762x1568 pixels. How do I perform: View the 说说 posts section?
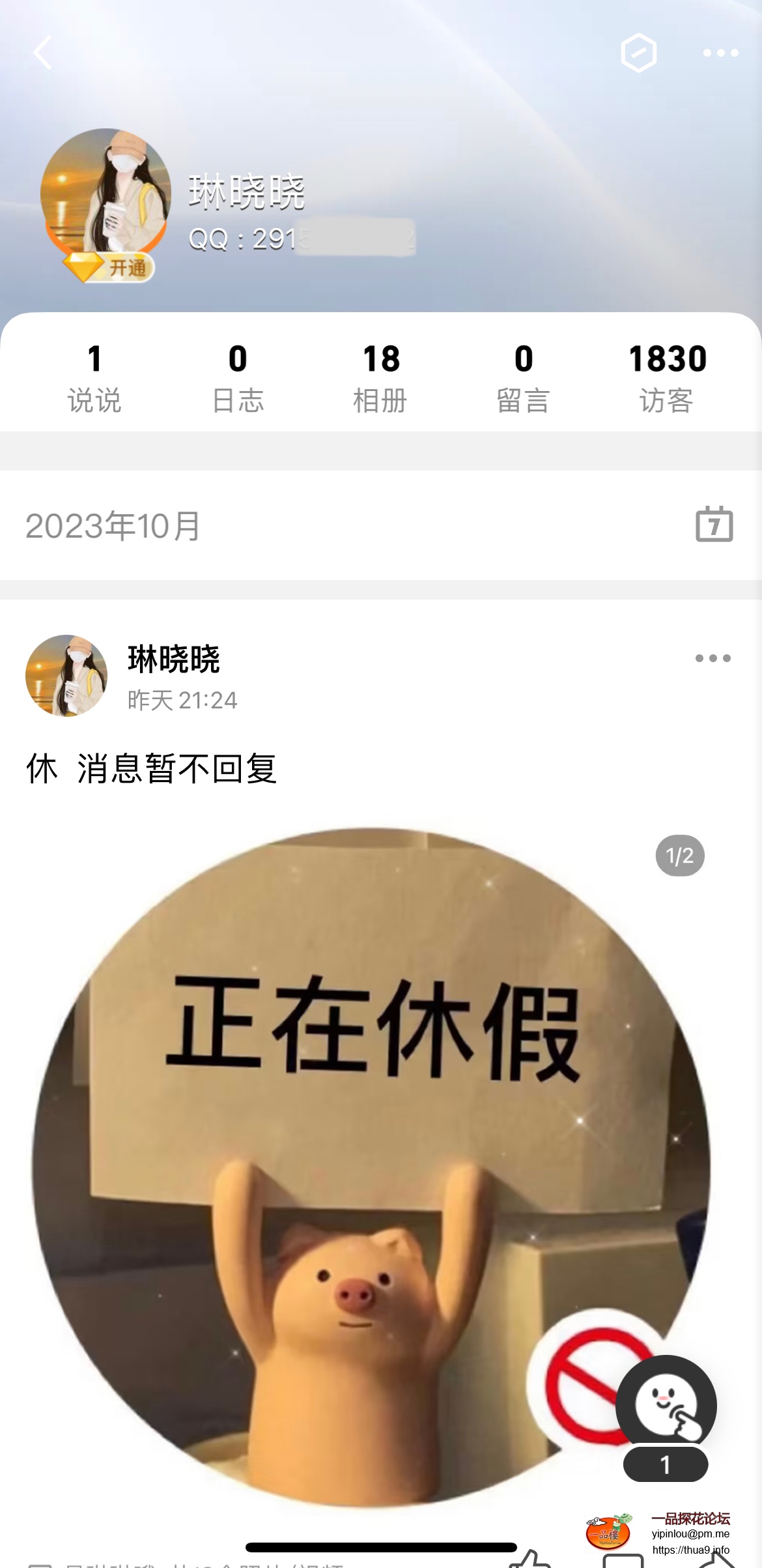(94, 377)
